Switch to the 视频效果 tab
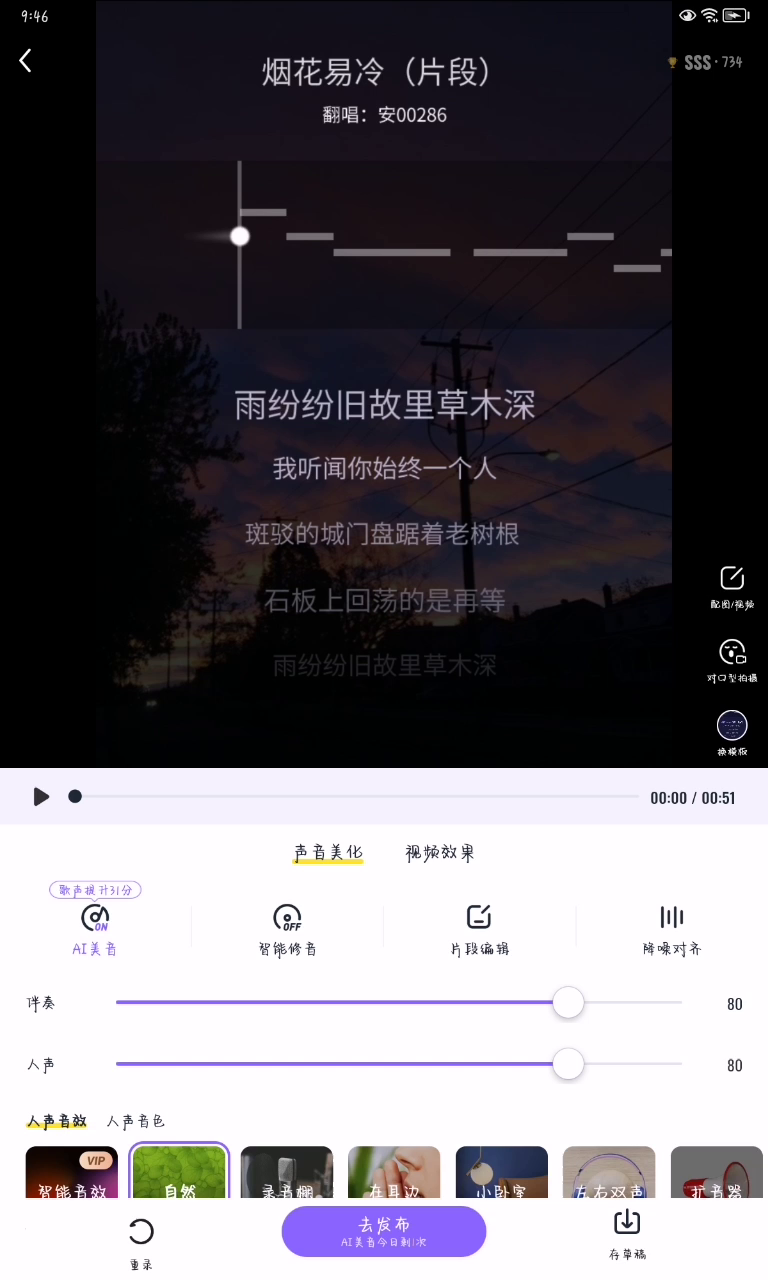This screenshot has height=1280, width=768. point(439,853)
